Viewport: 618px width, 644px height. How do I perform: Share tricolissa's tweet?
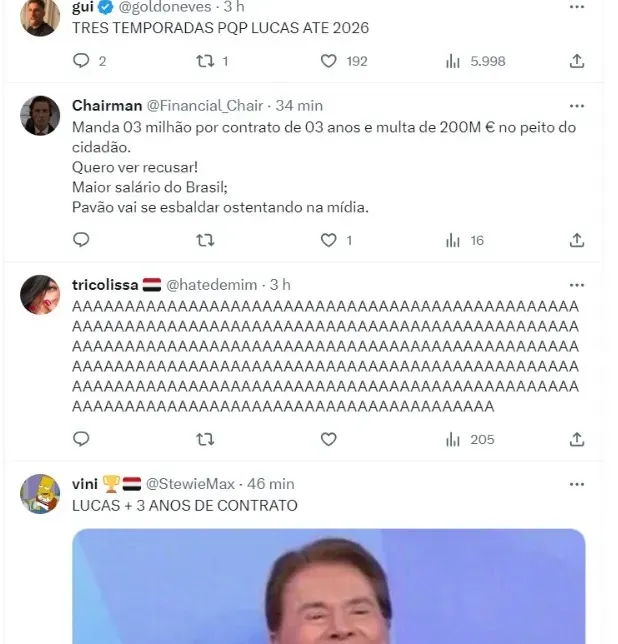[x=577, y=439]
